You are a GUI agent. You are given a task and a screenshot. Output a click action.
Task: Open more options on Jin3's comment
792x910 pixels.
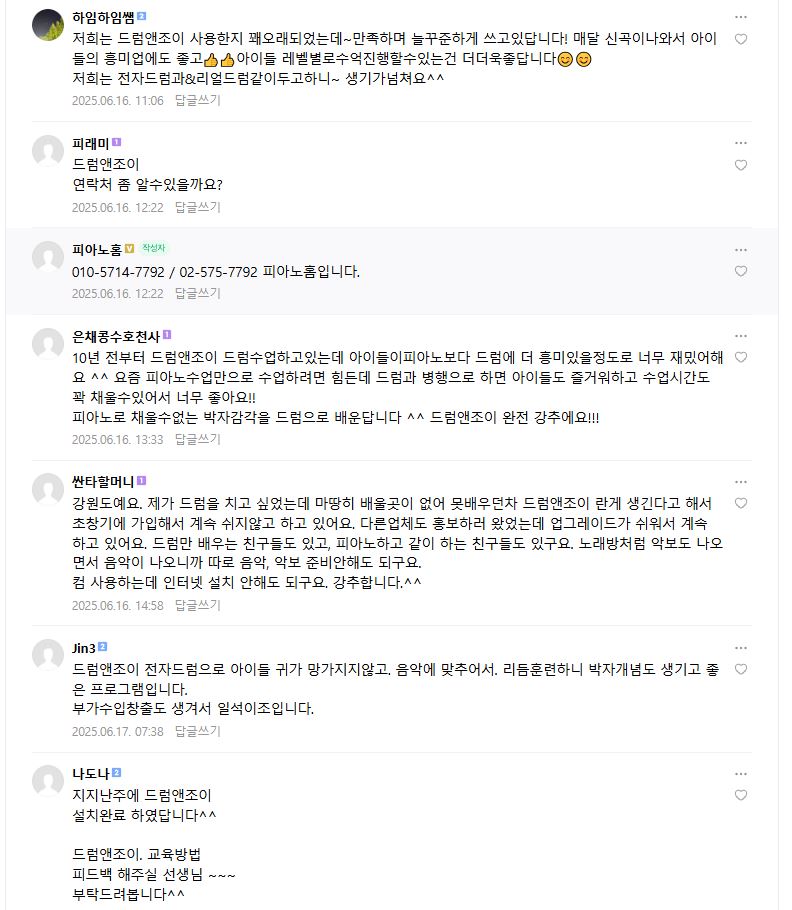741,648
